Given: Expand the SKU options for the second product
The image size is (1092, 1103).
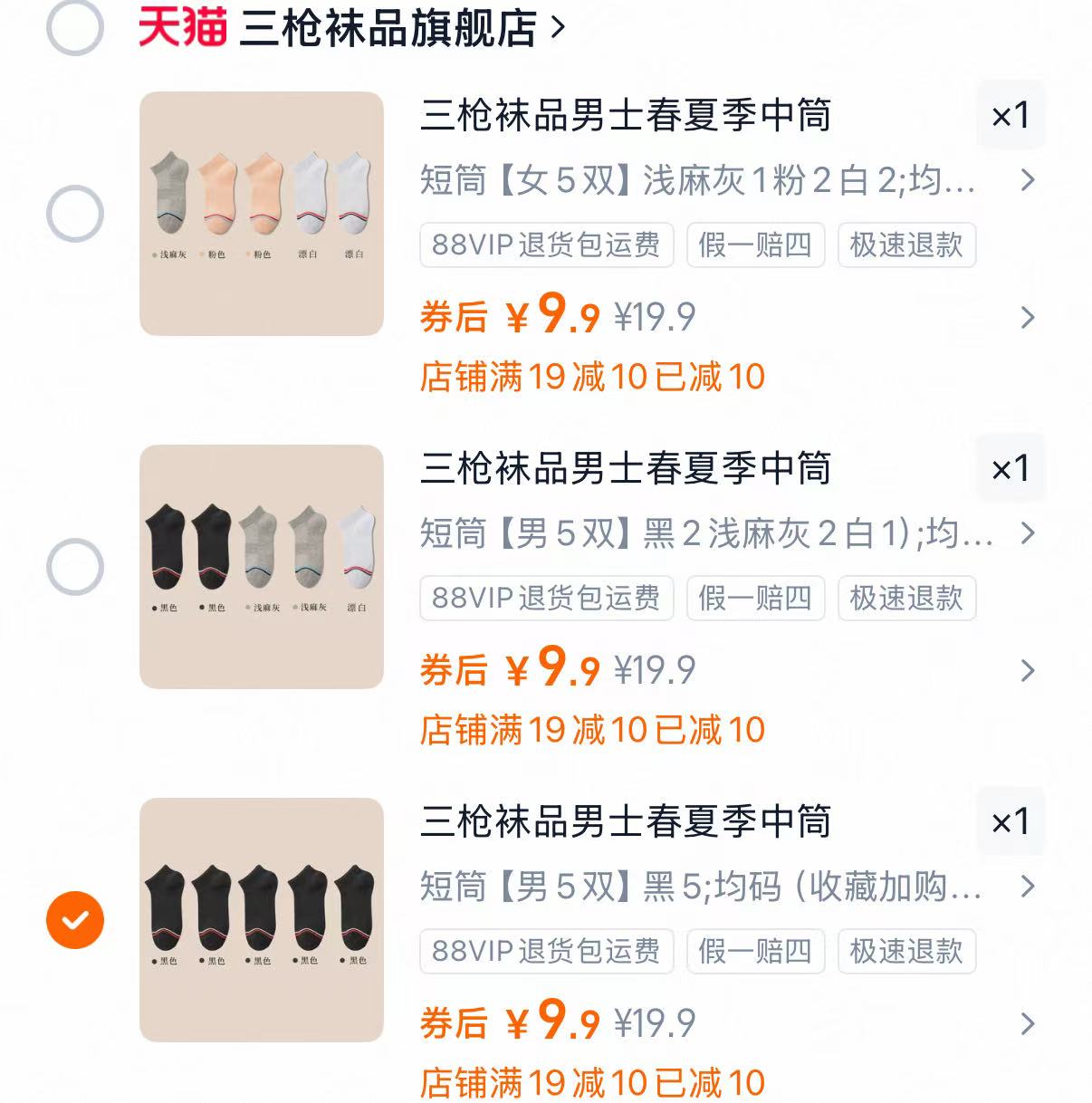Looking at the screenshot, I should pos(1029,534).
